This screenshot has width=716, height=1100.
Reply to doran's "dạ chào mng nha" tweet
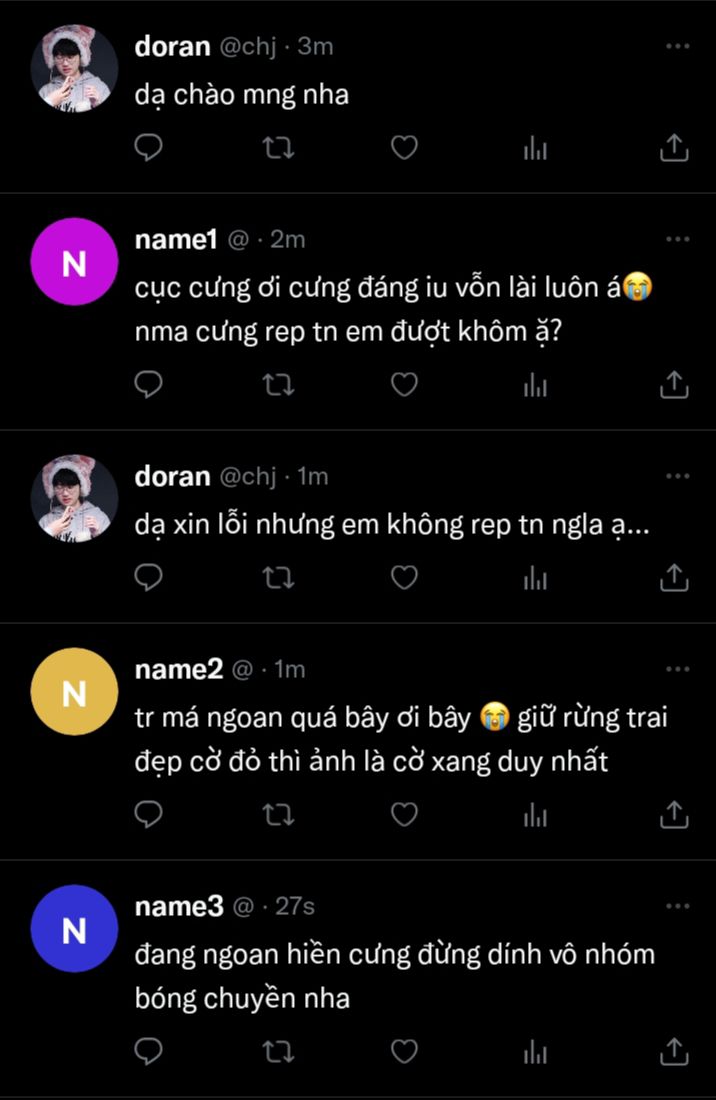pyautogui.click(x=149, y=148)
